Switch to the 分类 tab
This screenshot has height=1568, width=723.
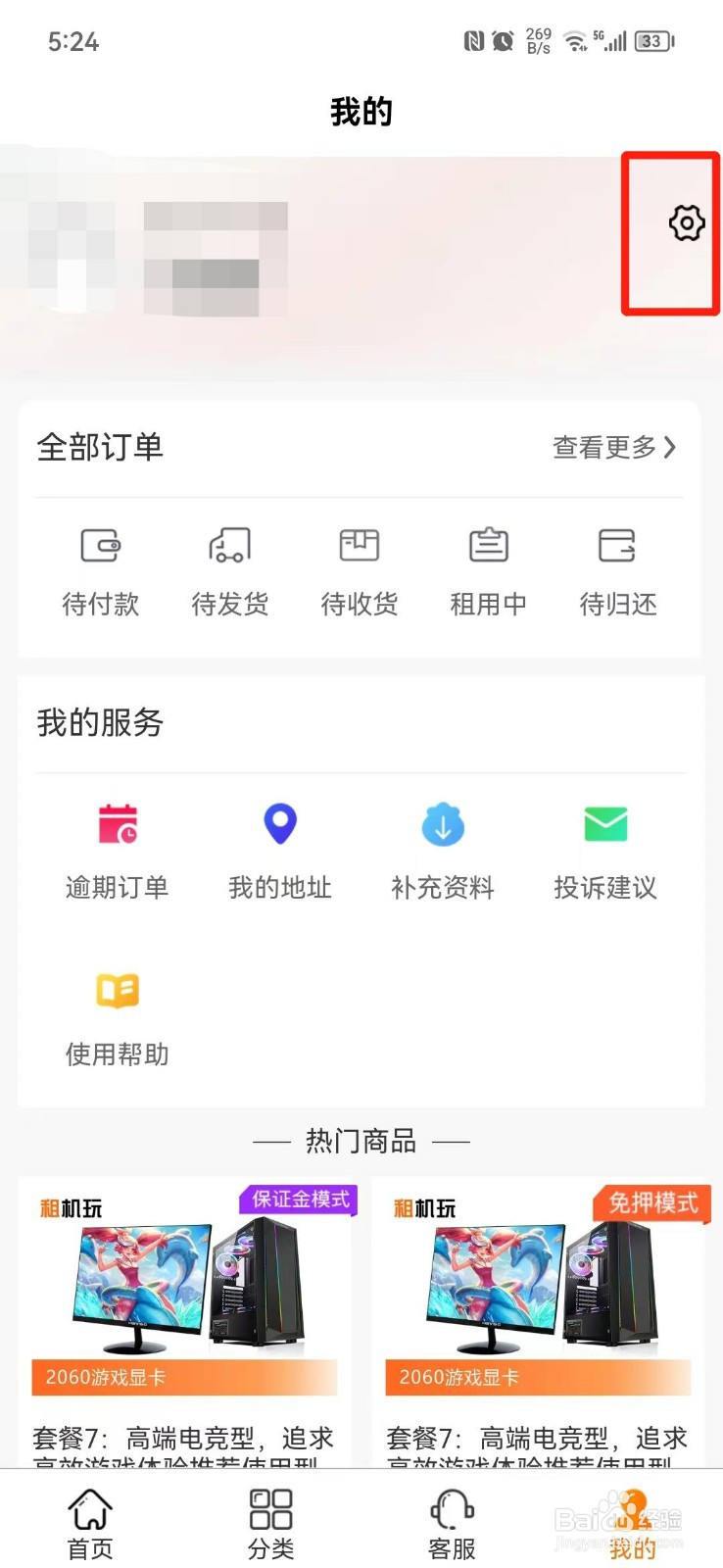pos(271,1523)
